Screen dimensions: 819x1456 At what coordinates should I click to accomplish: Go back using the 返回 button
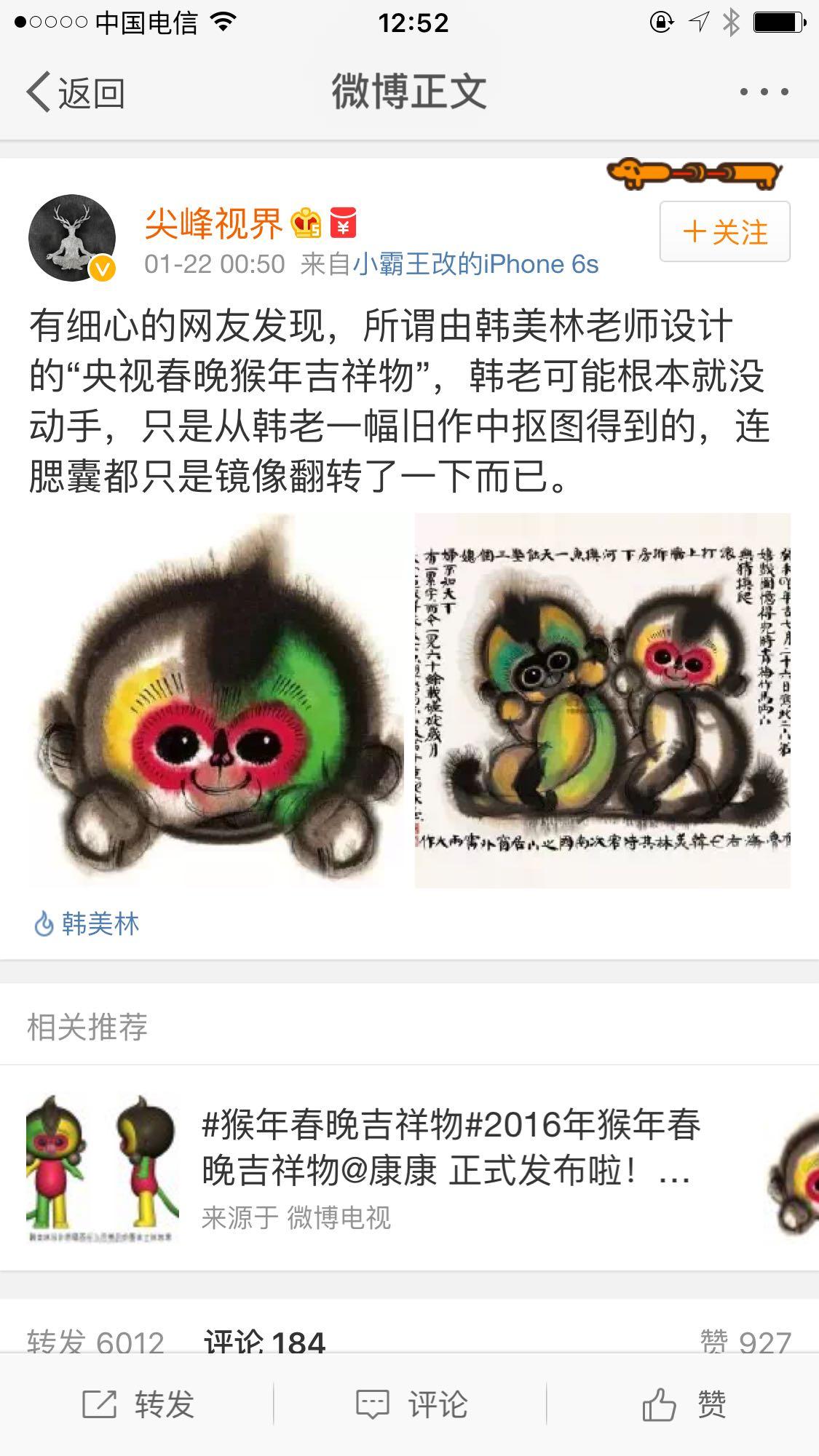(x=76, y=92)
